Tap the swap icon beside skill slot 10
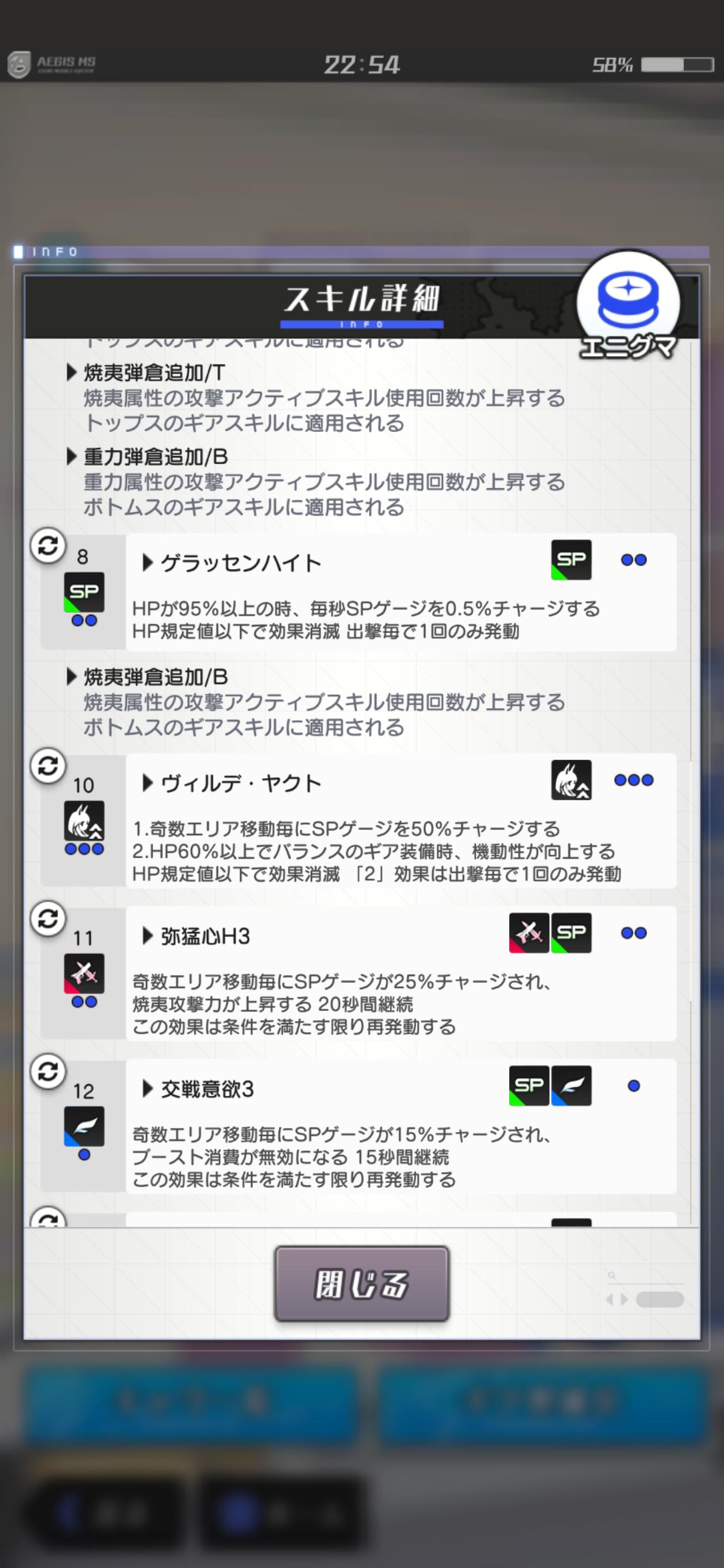This screenshot has height=1568, width=724. click(x=48, y=766)
